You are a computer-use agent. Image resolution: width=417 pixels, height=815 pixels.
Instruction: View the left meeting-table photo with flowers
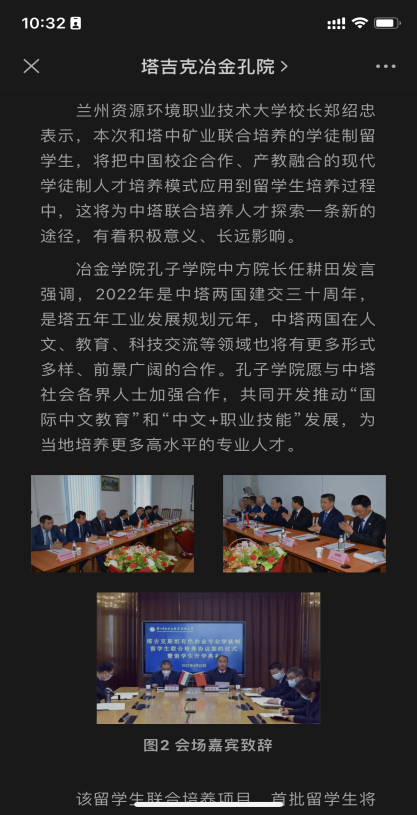click(112, 523)
